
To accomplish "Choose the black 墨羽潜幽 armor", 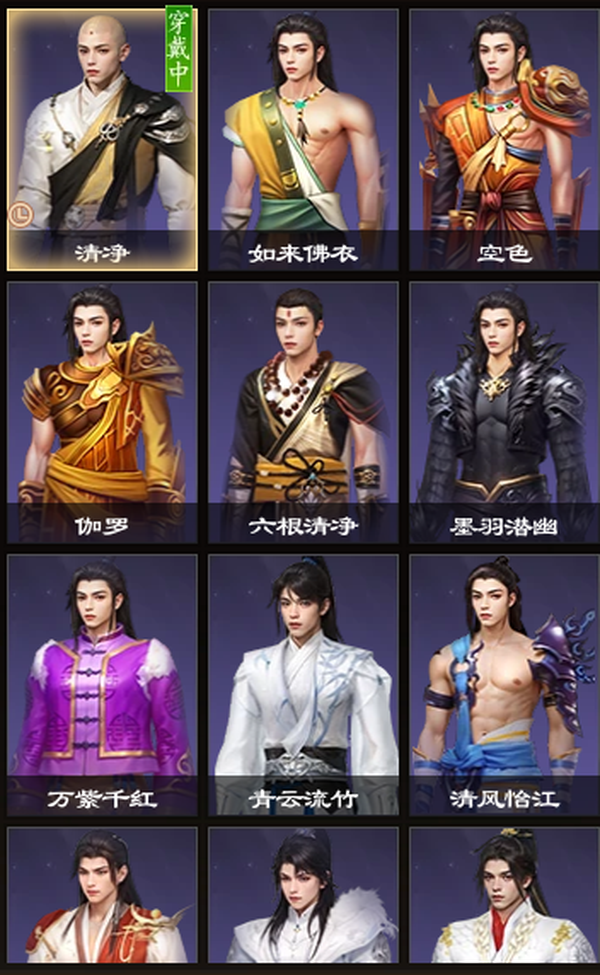I will 504,412.
